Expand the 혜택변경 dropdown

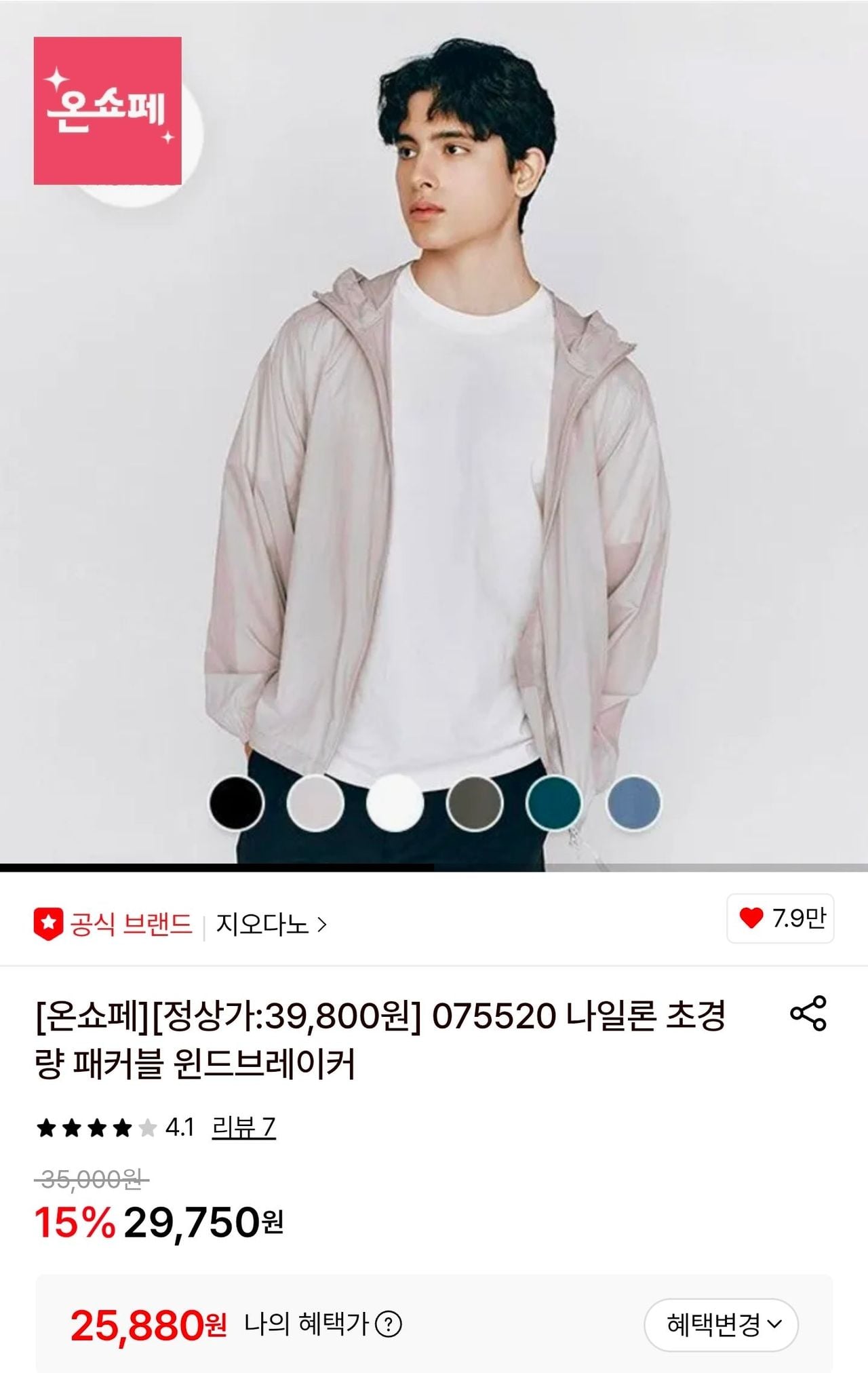click(721, 1324)
